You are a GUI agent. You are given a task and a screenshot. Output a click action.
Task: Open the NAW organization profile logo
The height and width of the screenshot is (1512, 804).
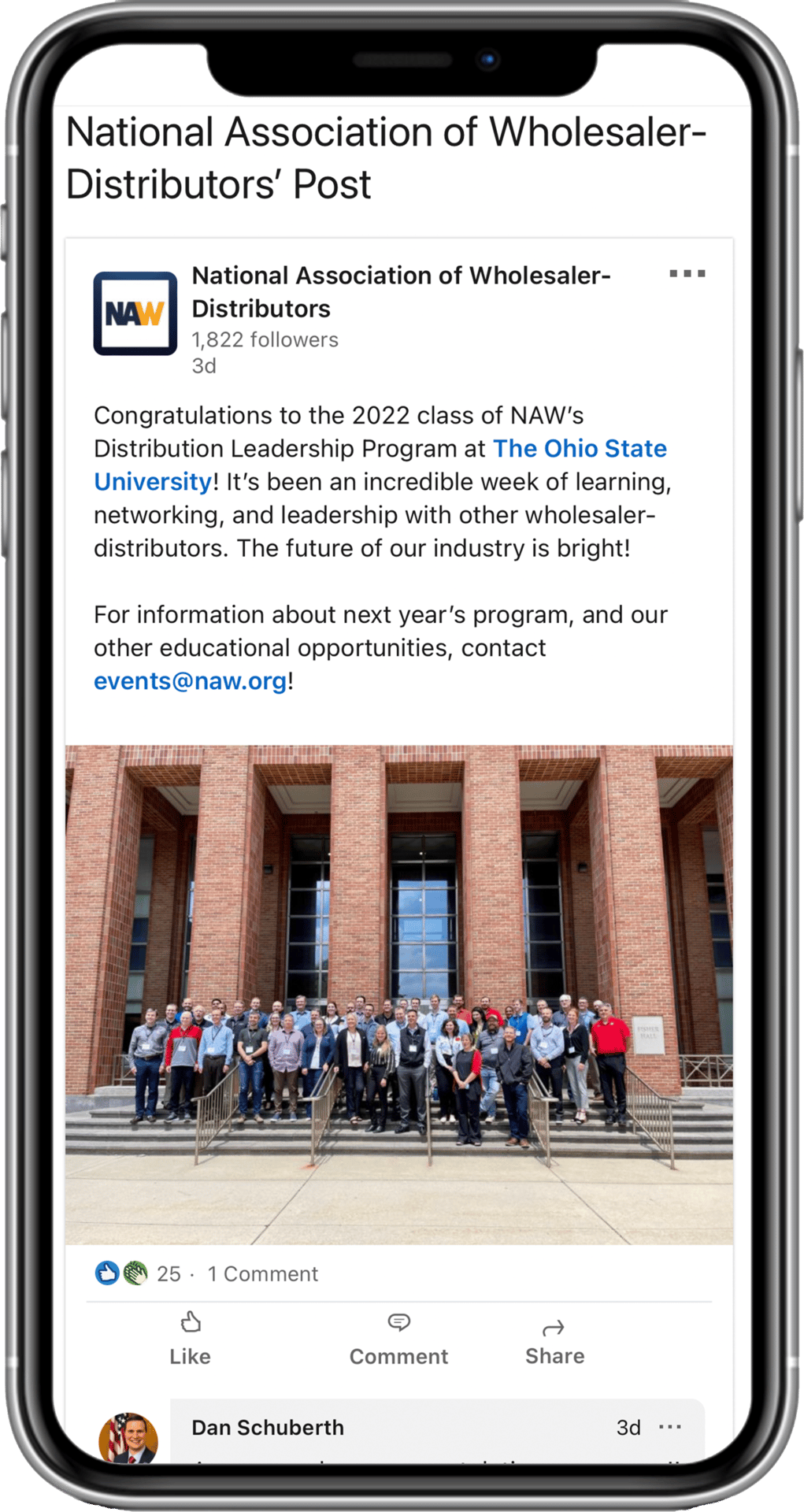point(135,313)
